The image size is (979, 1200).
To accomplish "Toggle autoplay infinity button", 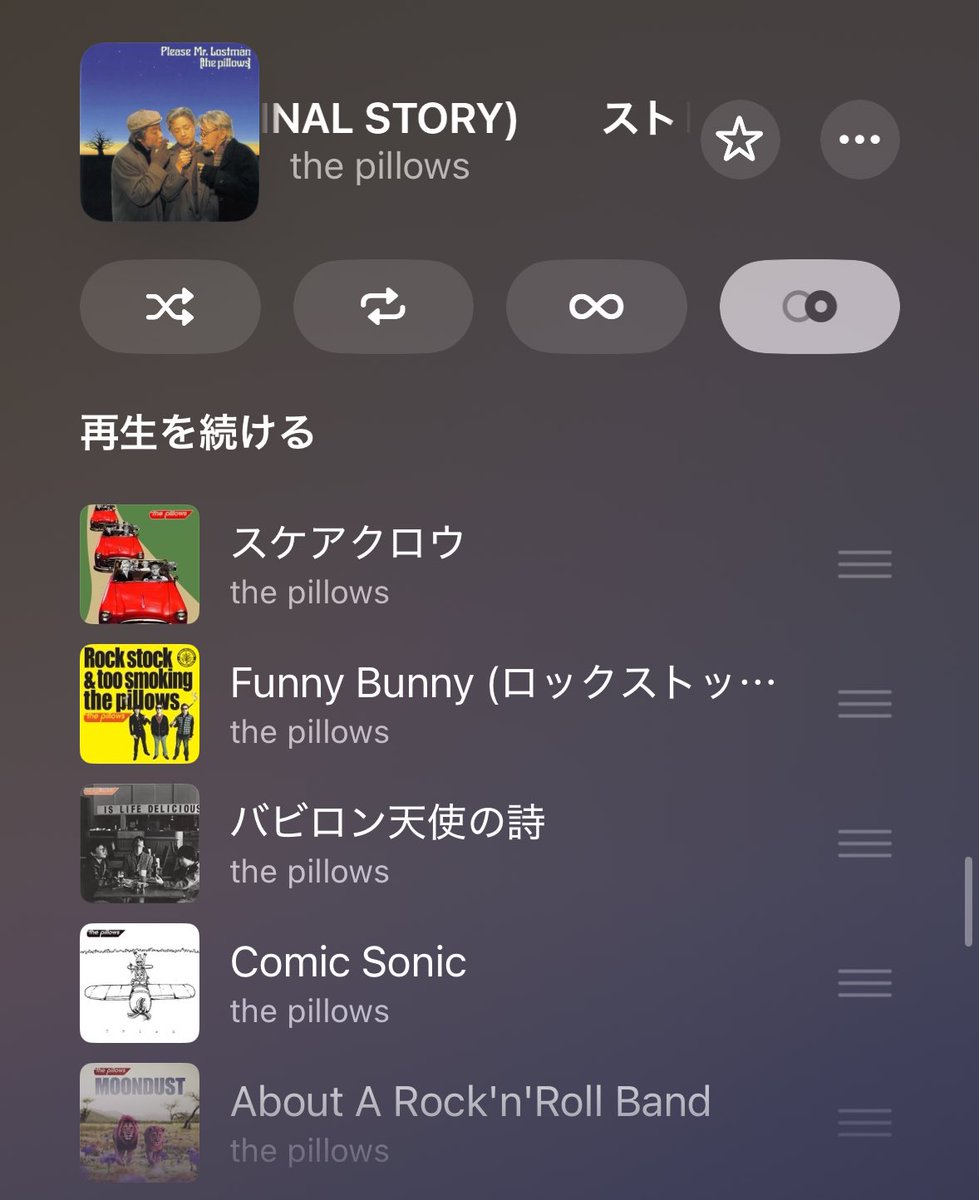I will 596,307.
